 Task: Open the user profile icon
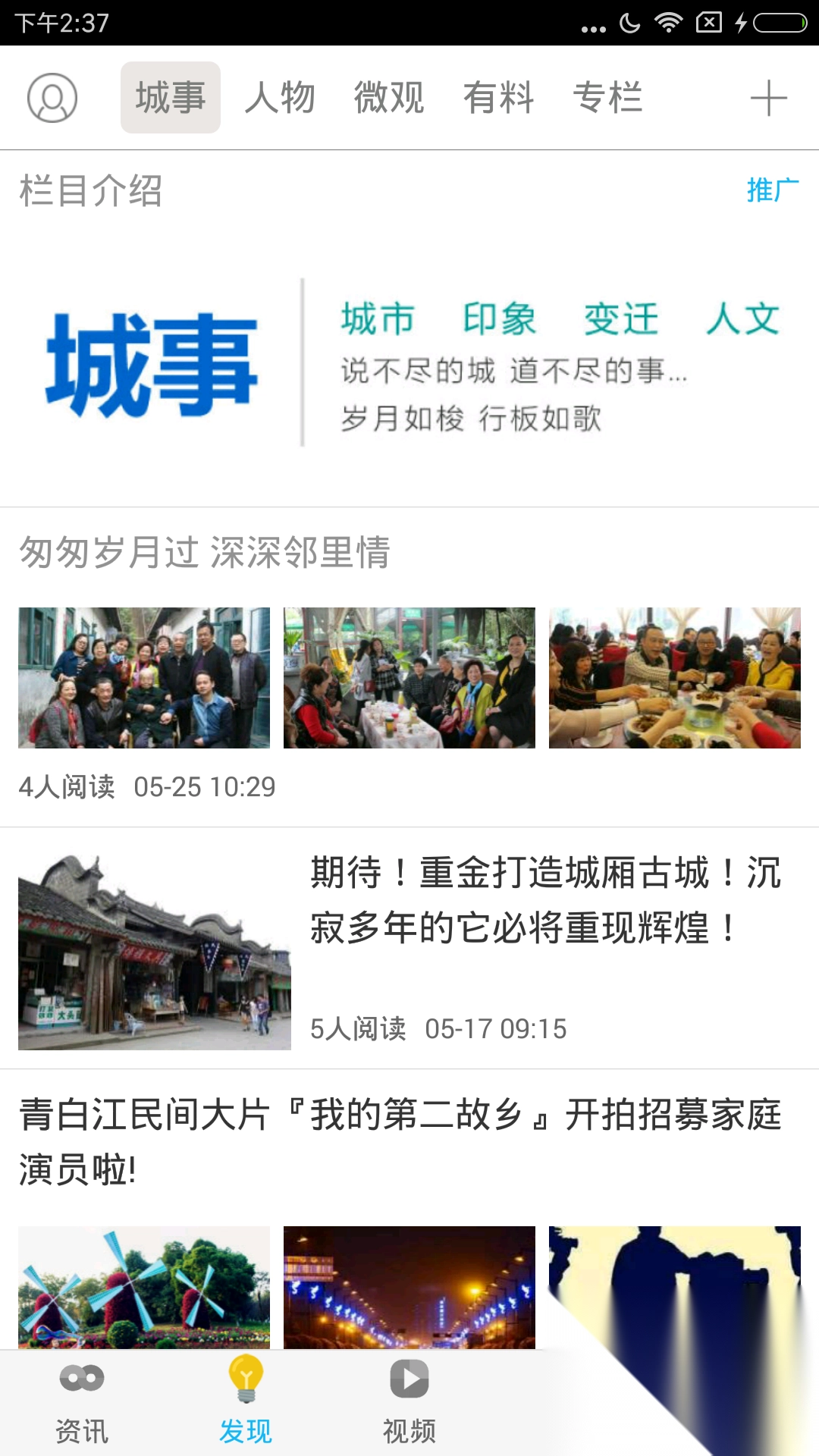point(52,98)
